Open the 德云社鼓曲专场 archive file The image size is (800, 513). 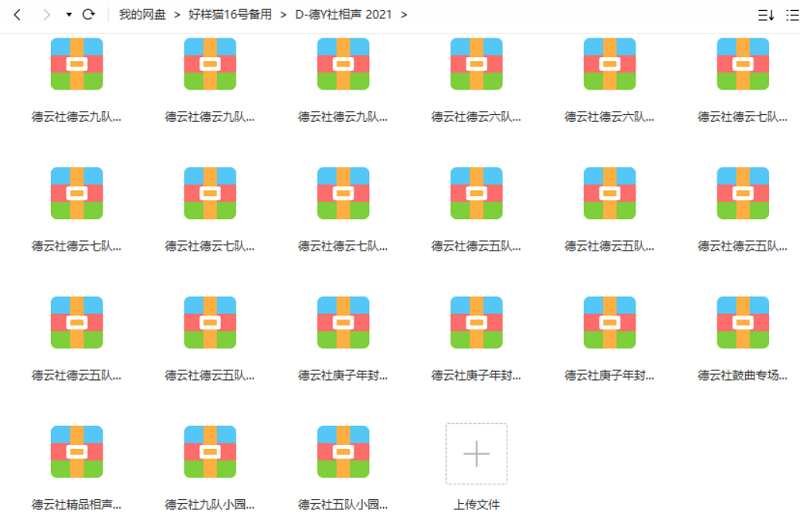(x=743, y=322)
